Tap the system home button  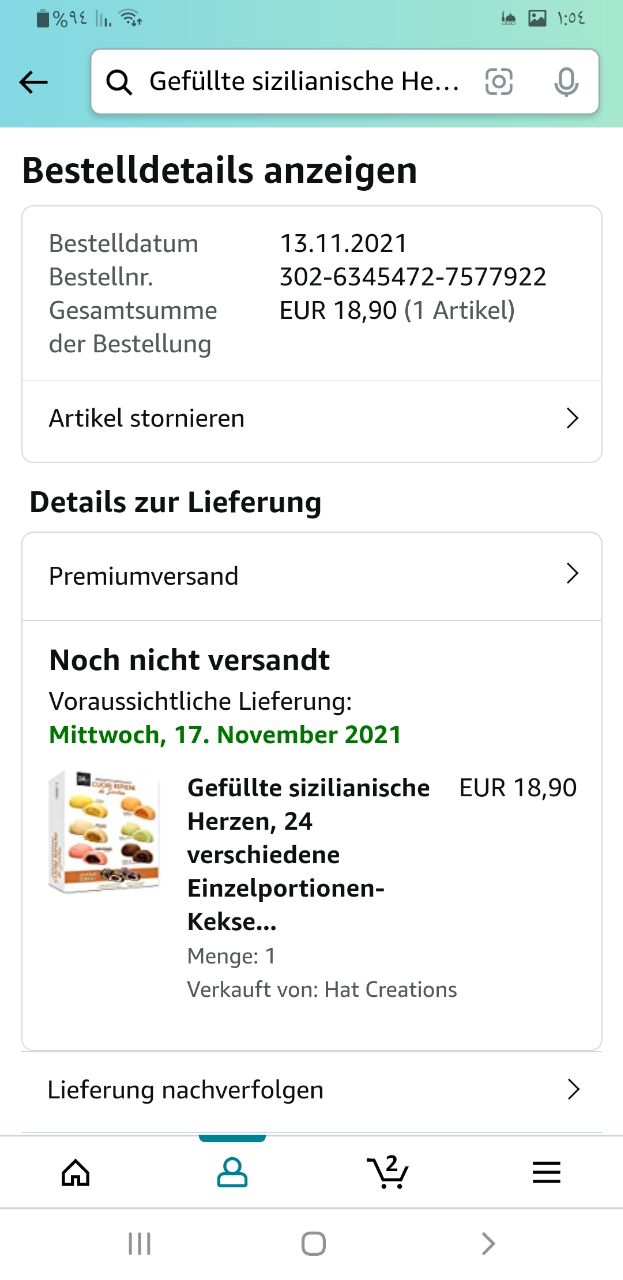[313, 1243]
